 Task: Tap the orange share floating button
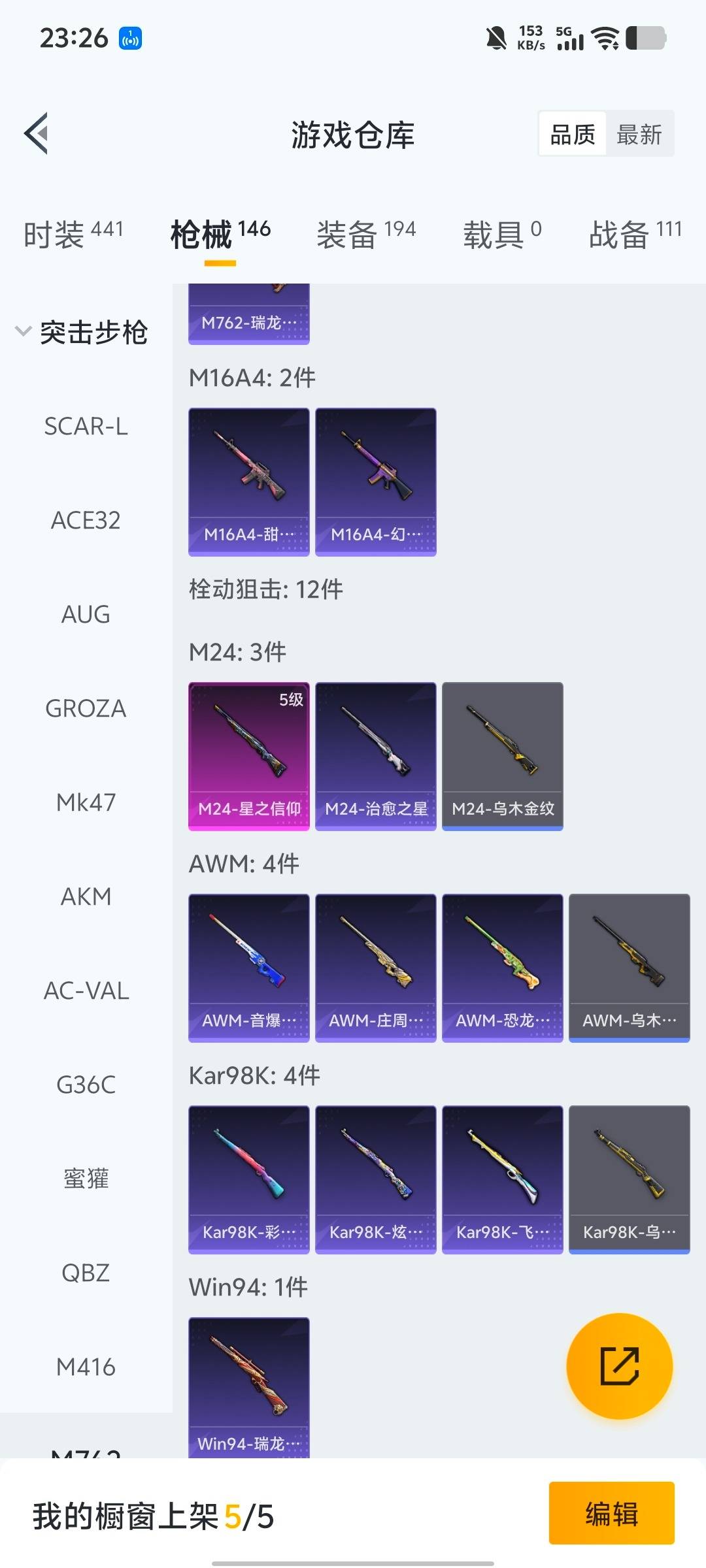[619, 1366]
